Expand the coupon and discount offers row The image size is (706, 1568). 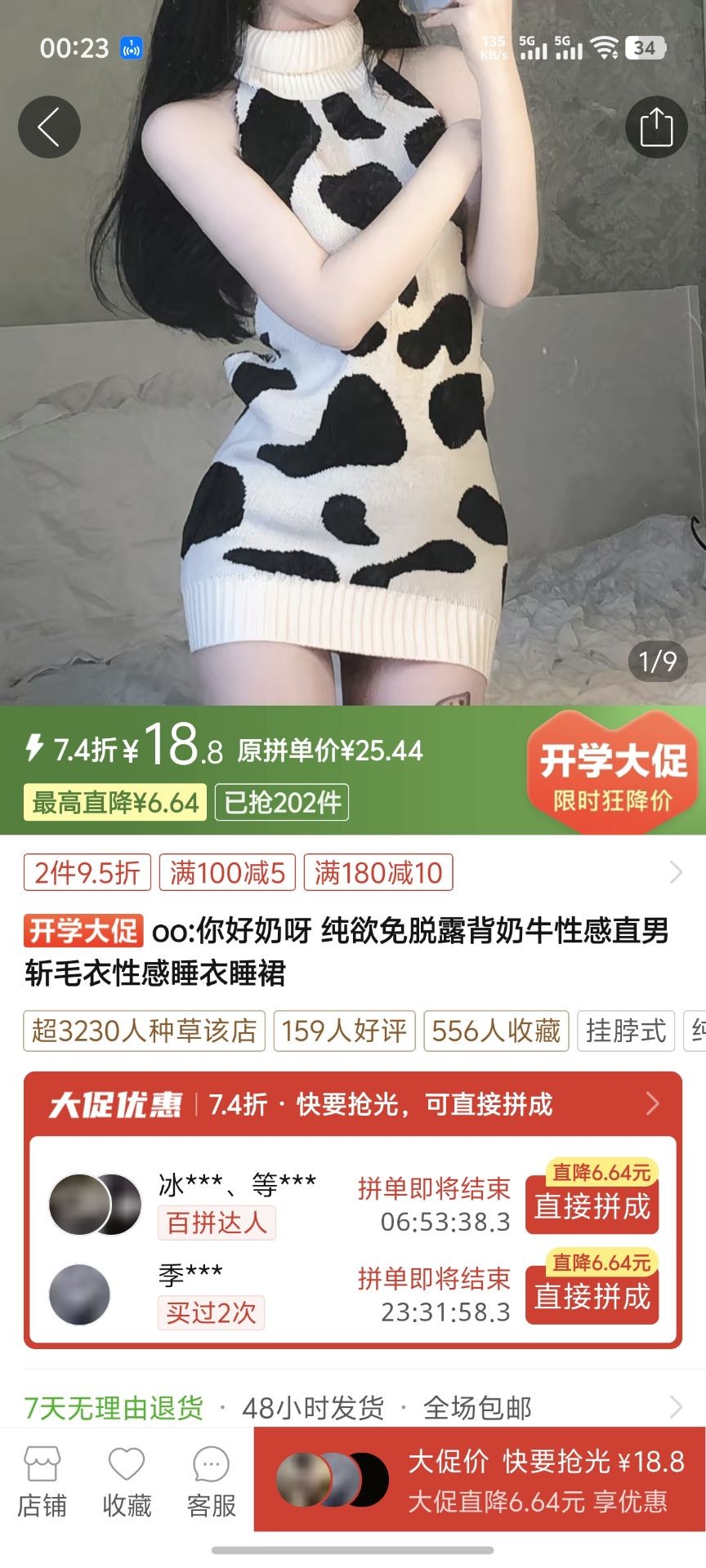pyautogui.click(x=675, y=872)
